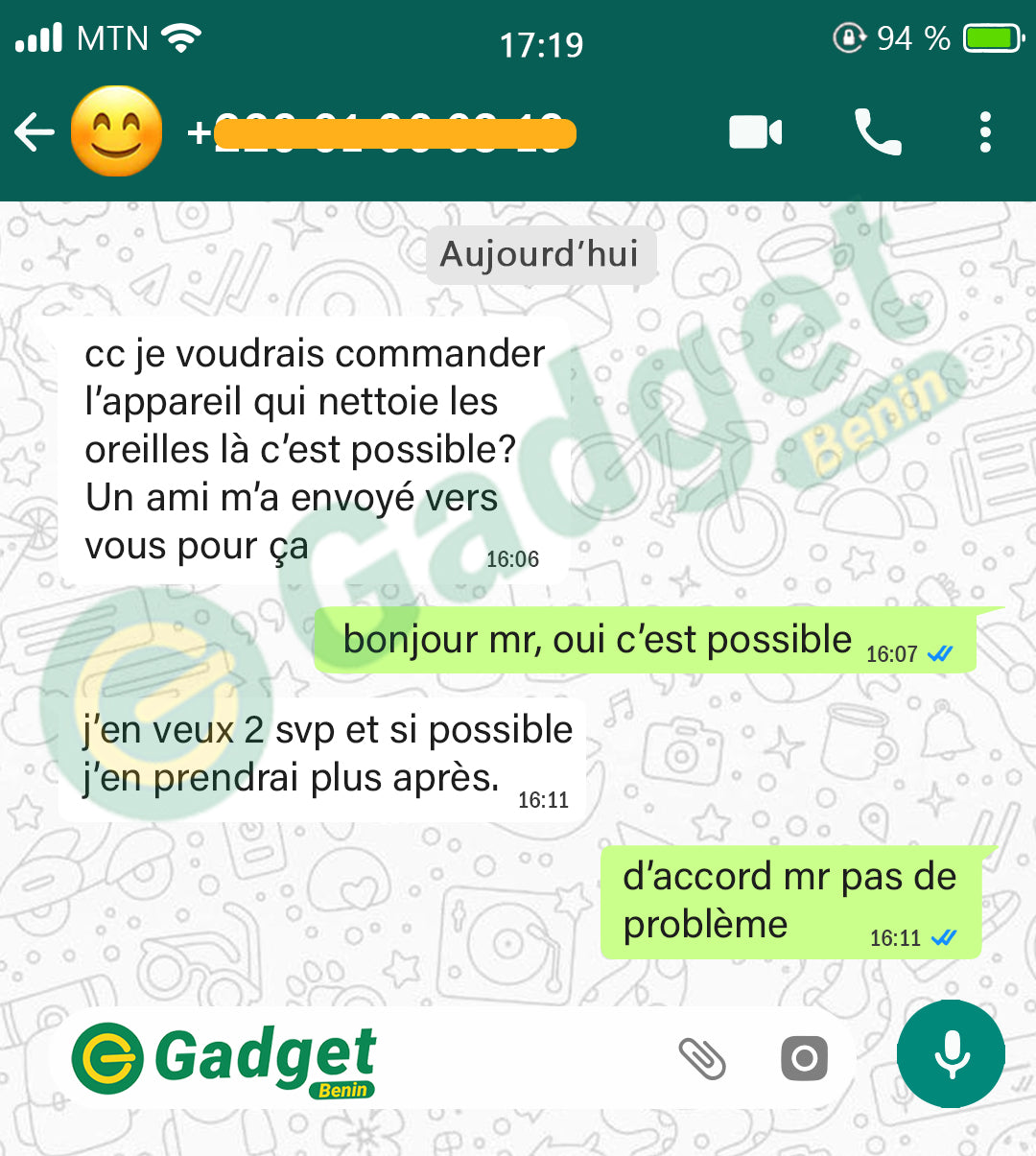This screenshot has width=1036, height=1156.
Task: Go back to the chats list
Action: tap(35, 132)
